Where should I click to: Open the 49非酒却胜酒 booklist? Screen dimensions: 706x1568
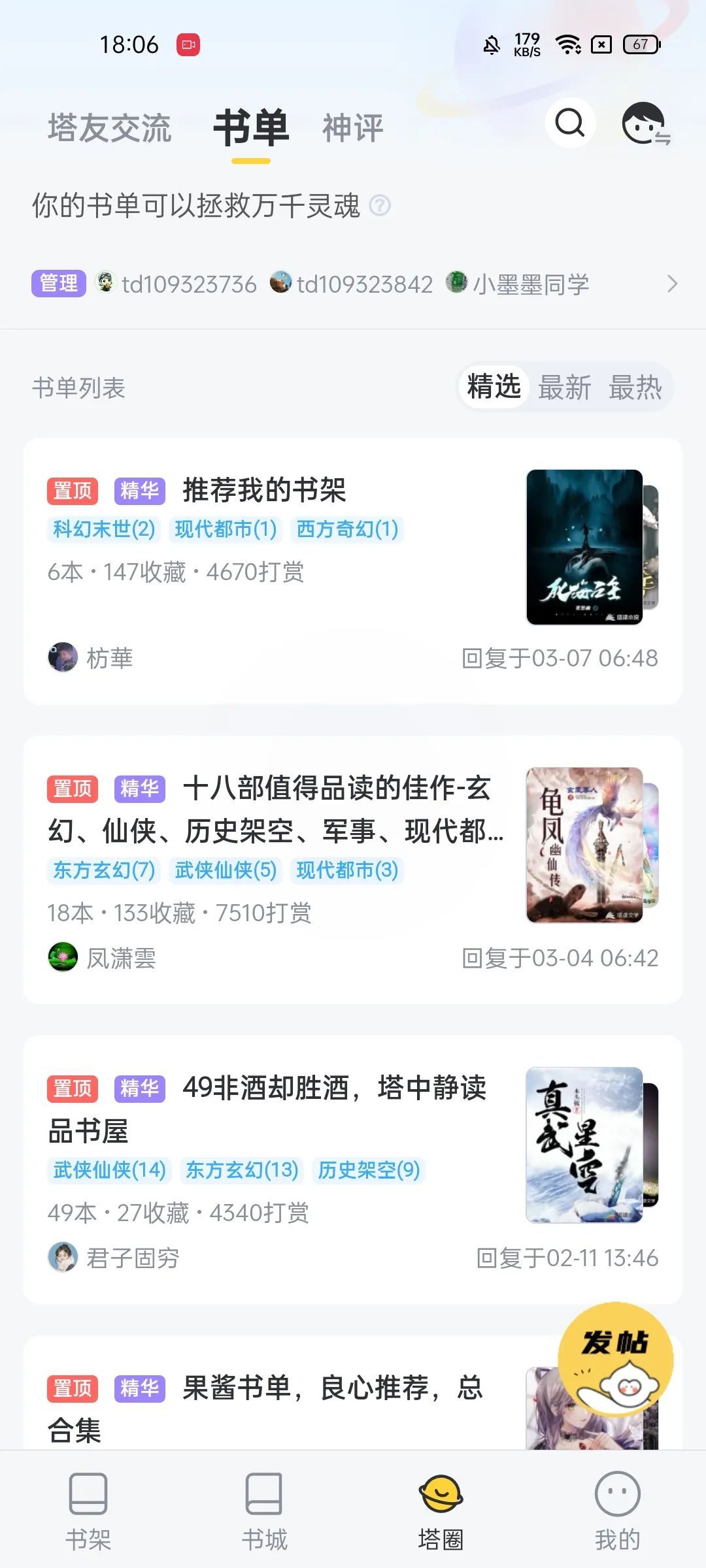coord(333,1089)
